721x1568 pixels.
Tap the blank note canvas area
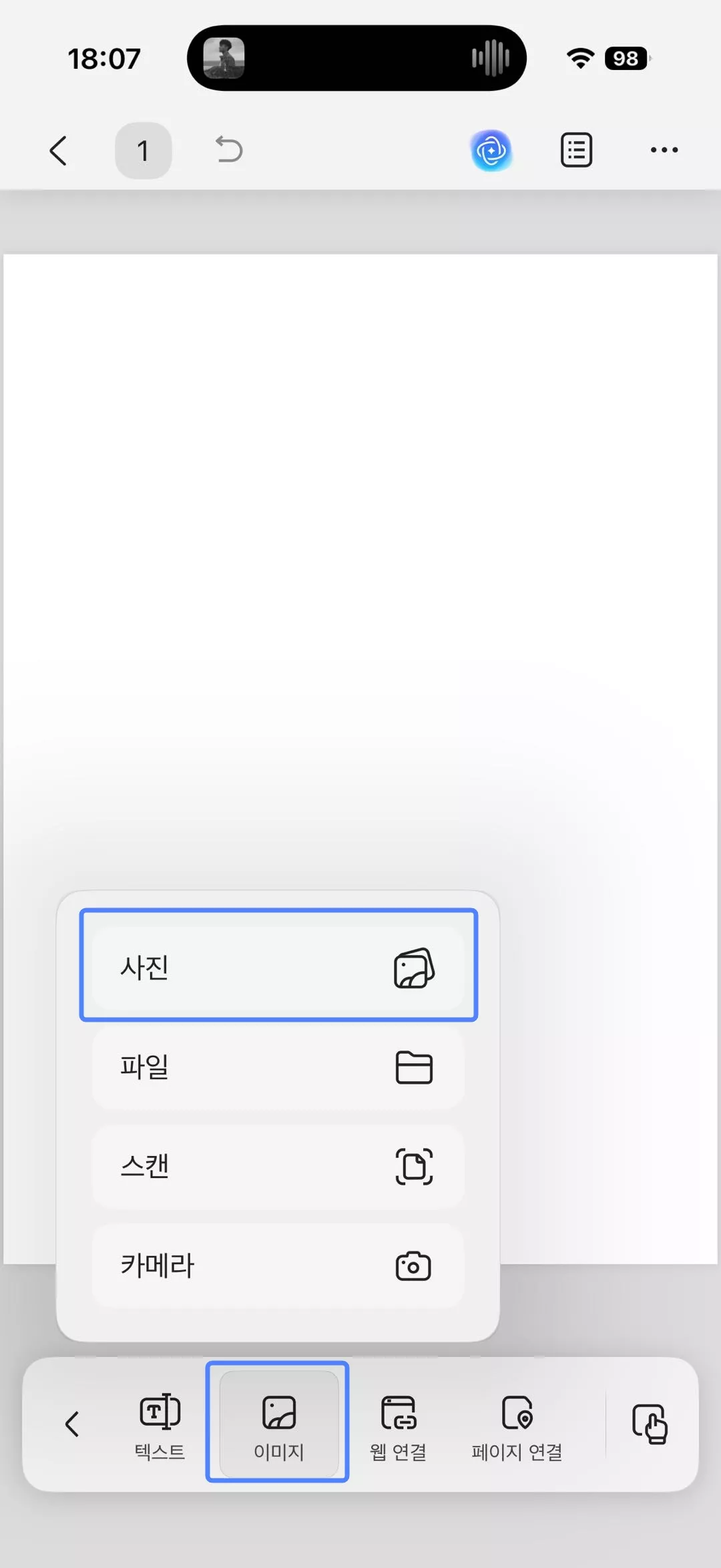tap(360, 534)
